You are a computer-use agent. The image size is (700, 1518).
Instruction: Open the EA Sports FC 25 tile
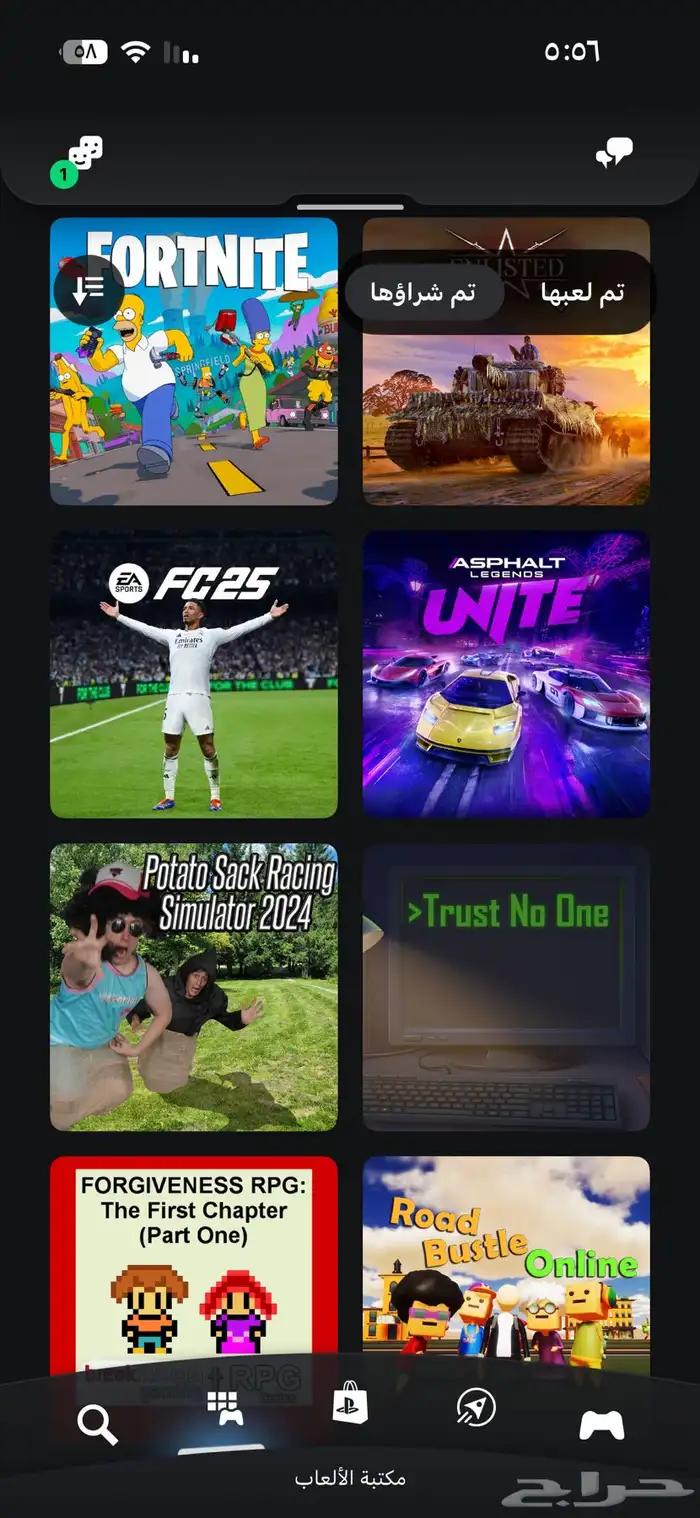[x=194, y=674]
